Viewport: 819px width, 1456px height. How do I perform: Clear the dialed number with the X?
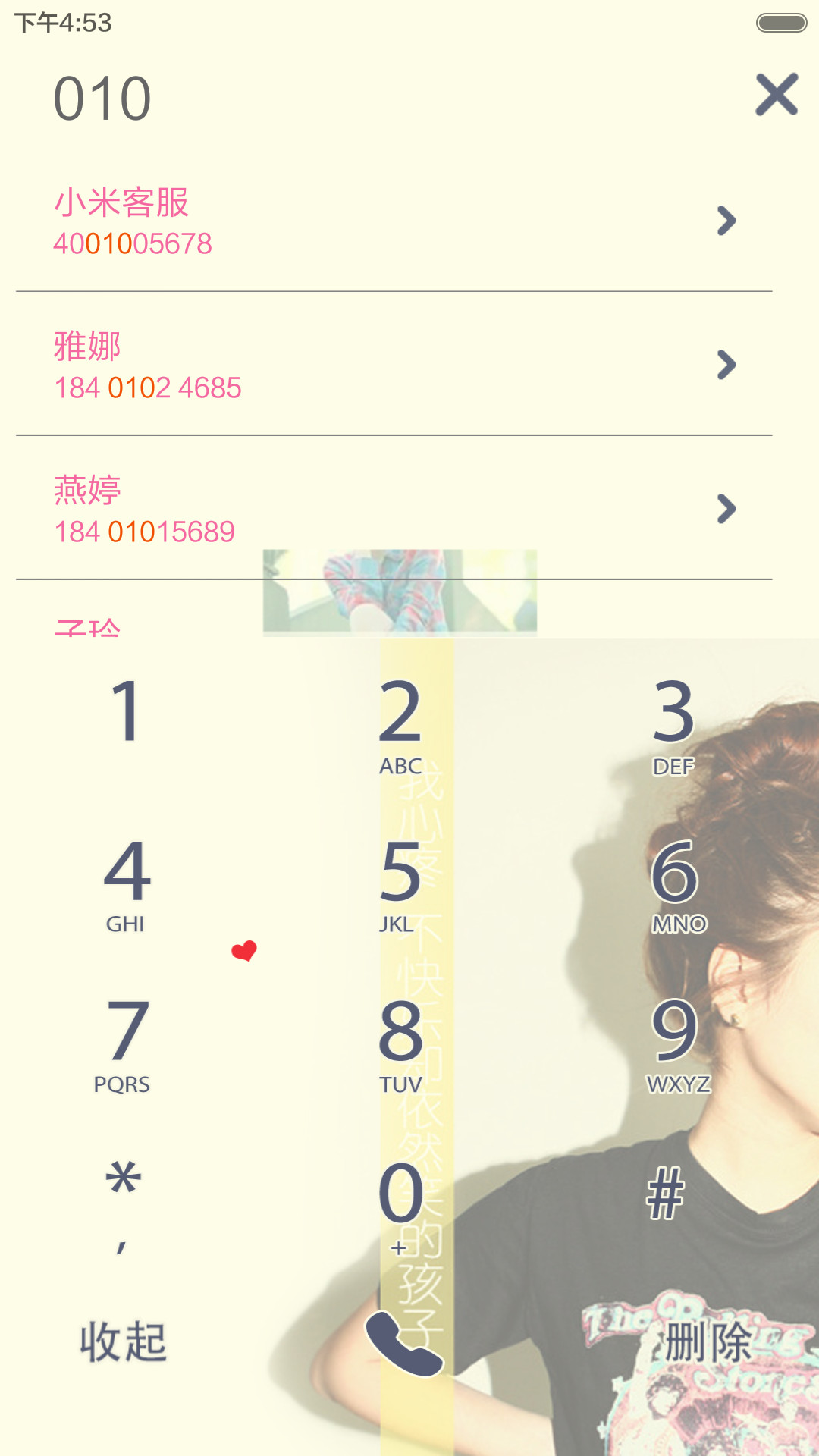click(x=777, y=95)
